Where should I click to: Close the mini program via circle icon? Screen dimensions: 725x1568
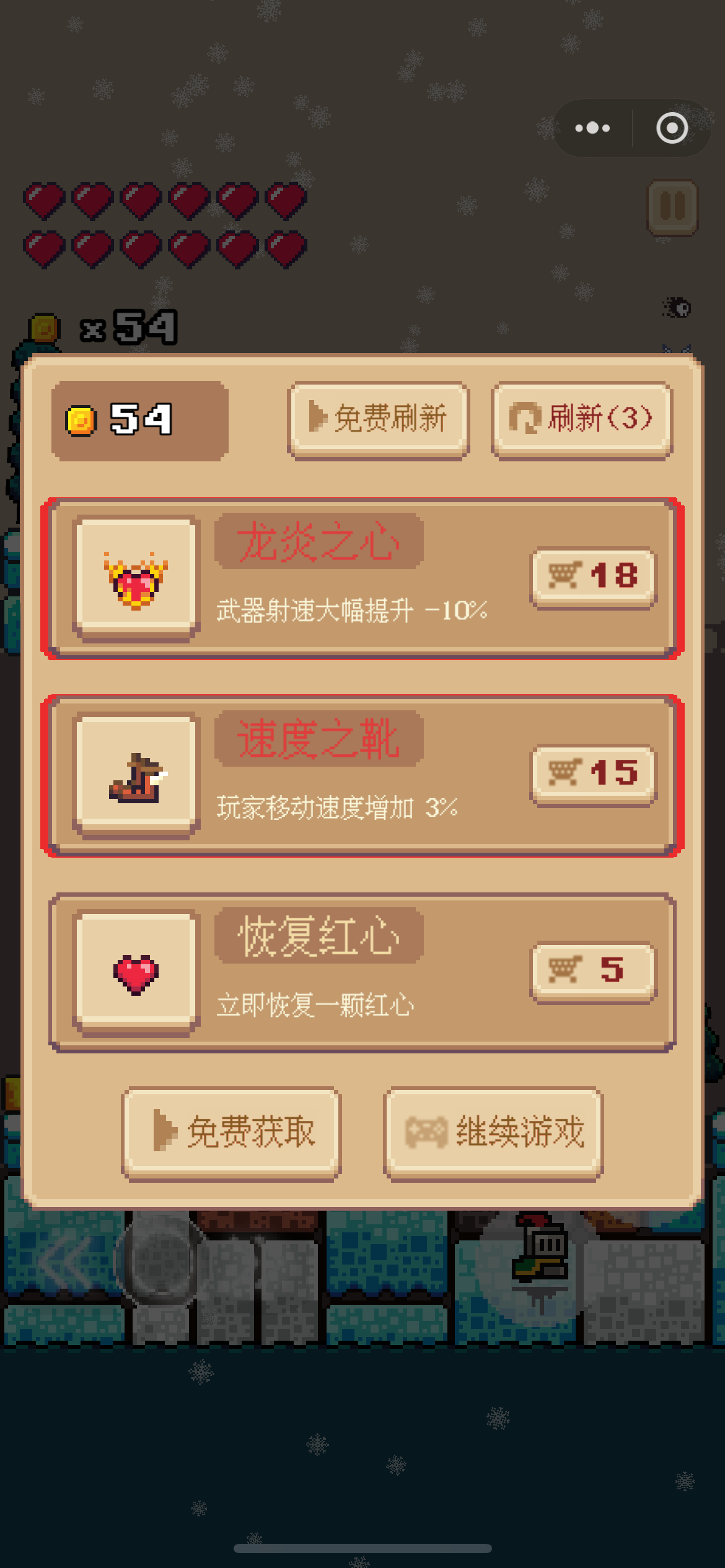click(672, 128)
